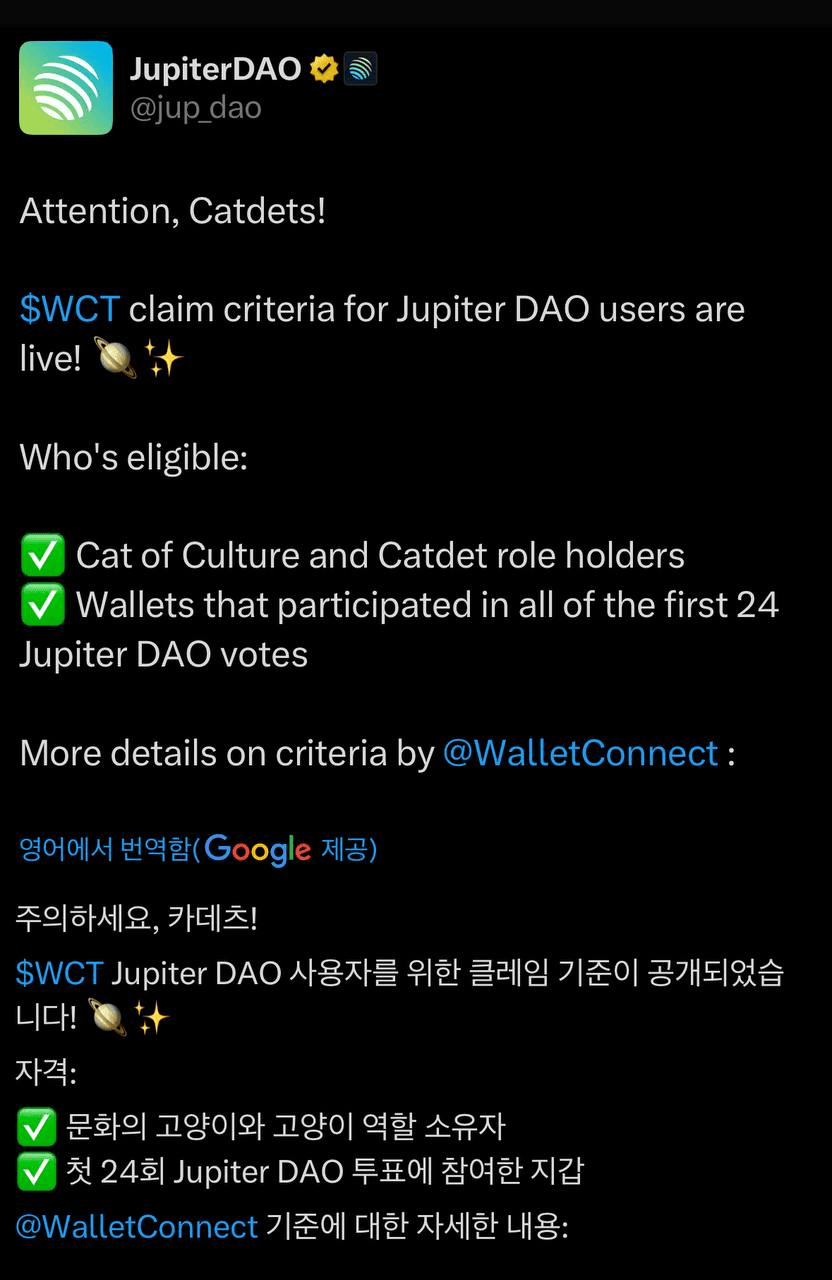
Task: Open the $WCT cashtag in the post
Action: [x=69, y=310]
